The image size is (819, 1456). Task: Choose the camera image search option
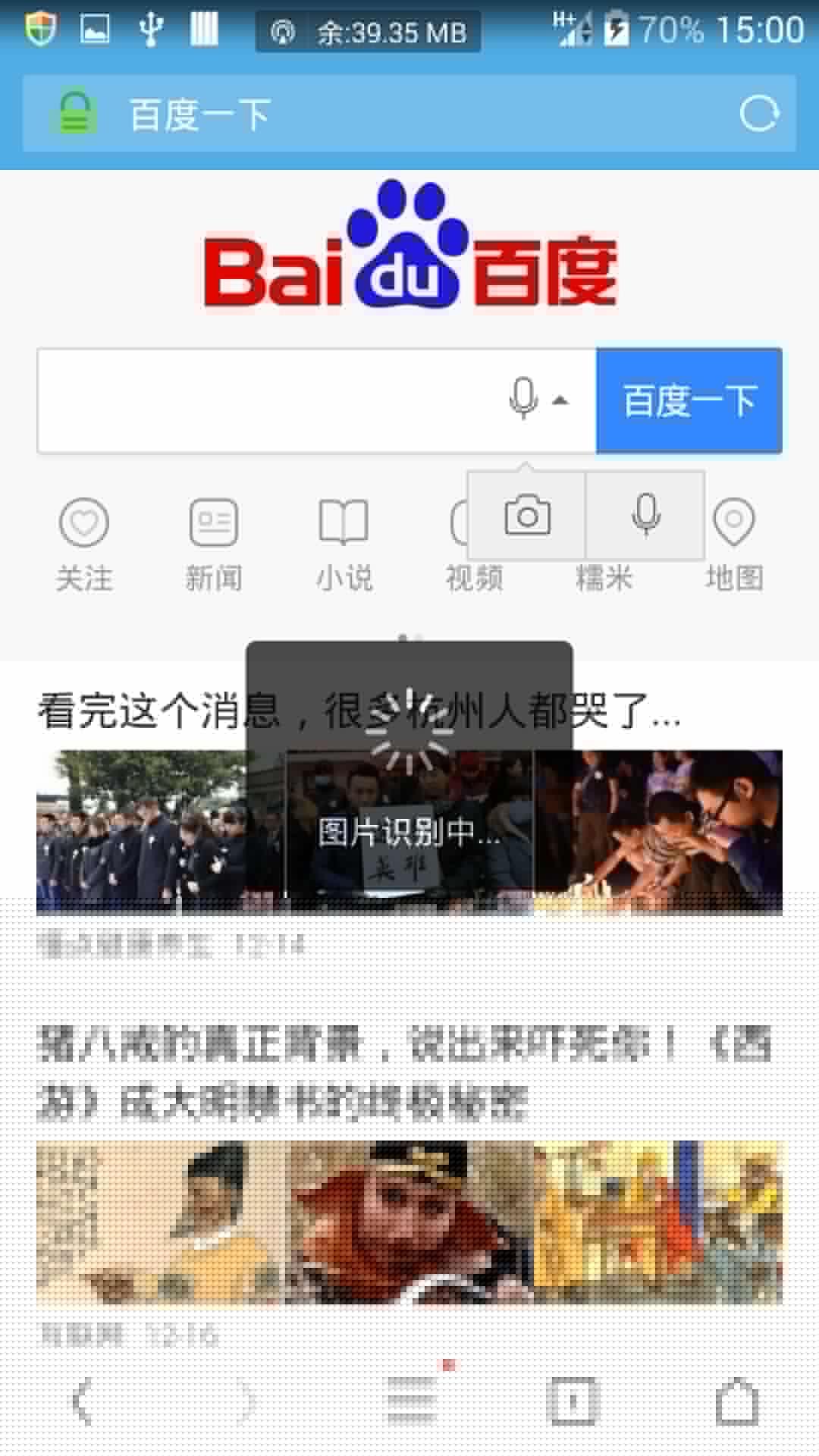pyautogui.click(x=527, y=516)
